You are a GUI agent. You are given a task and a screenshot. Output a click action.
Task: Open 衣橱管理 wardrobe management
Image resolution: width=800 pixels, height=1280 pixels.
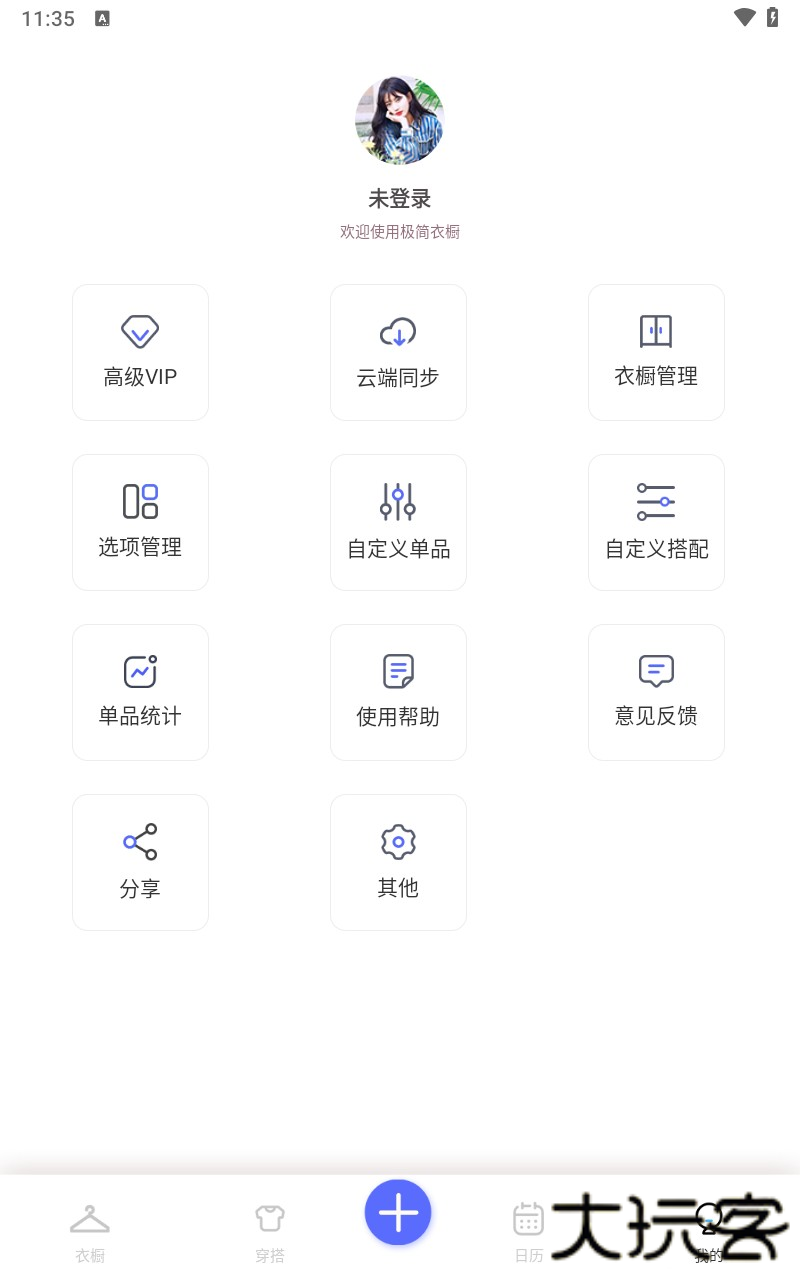pos(656,331)
